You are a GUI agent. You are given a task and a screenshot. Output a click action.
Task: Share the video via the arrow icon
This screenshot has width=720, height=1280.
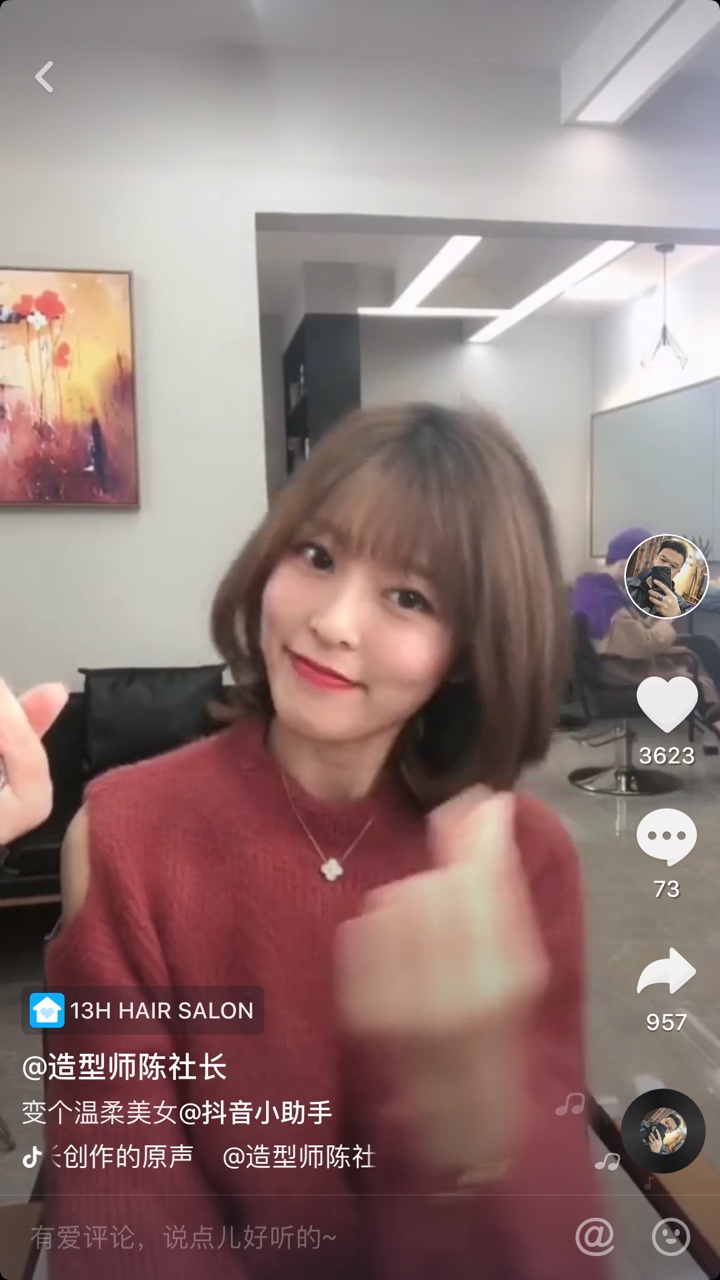click(667, 971)
